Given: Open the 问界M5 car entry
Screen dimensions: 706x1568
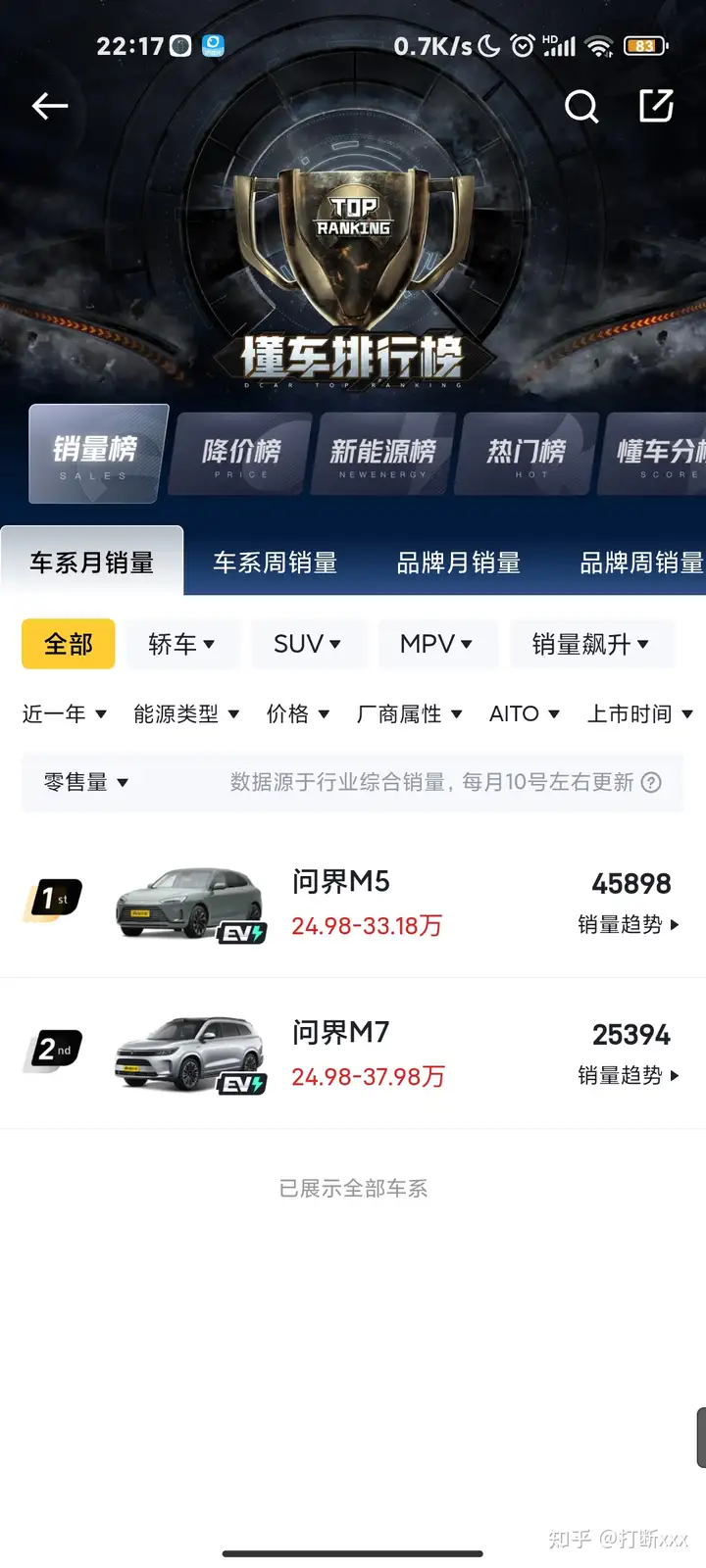Looking at the screenshot, I should pyautogui.click(x=353, y=903).
